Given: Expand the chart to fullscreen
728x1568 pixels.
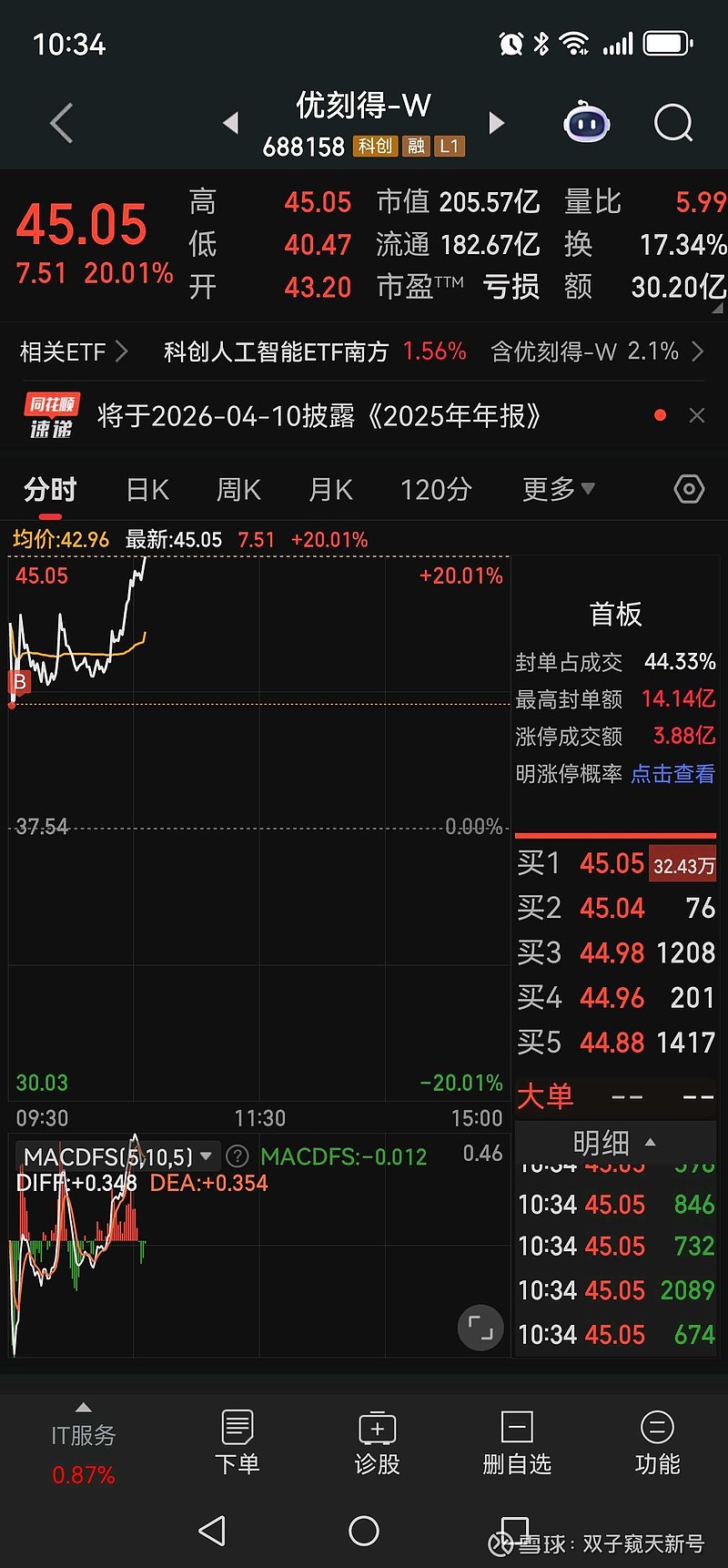Looking at the screenshot, I should 480,1328.
